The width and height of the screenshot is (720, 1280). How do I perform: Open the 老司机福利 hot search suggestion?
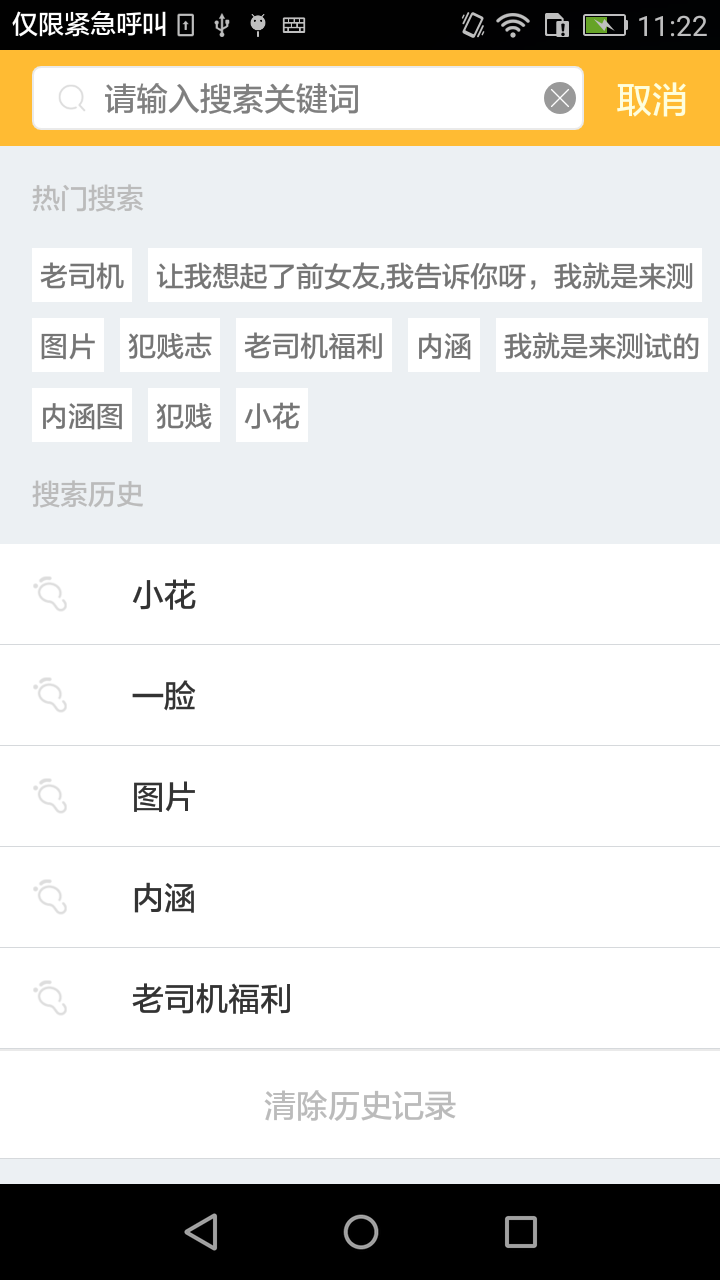pyautogui.click(x=313, y=344)
